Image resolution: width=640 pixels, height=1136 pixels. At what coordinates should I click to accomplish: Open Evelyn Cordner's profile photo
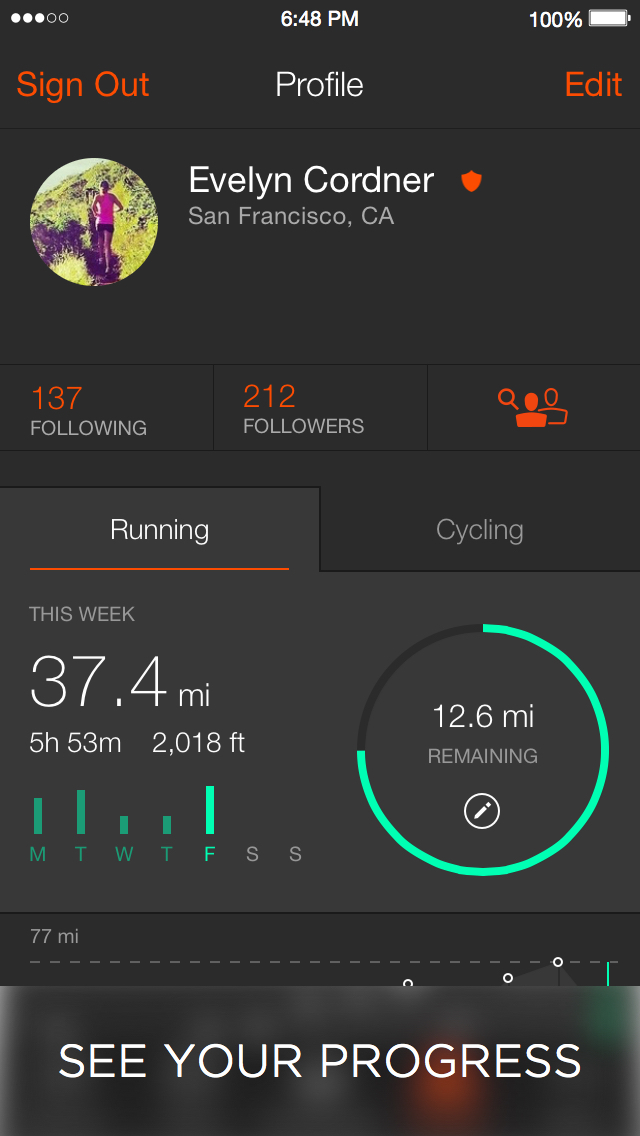pos(94,222)
